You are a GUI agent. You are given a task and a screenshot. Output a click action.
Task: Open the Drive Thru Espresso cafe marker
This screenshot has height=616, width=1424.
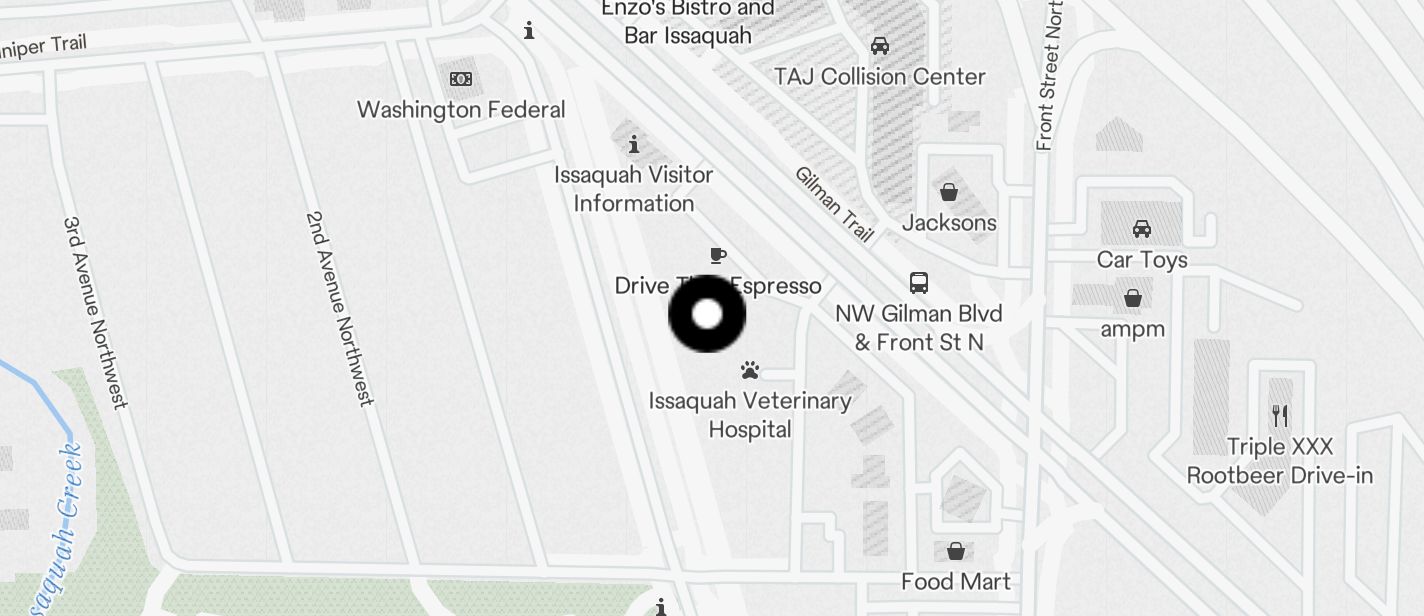(717, 256)
